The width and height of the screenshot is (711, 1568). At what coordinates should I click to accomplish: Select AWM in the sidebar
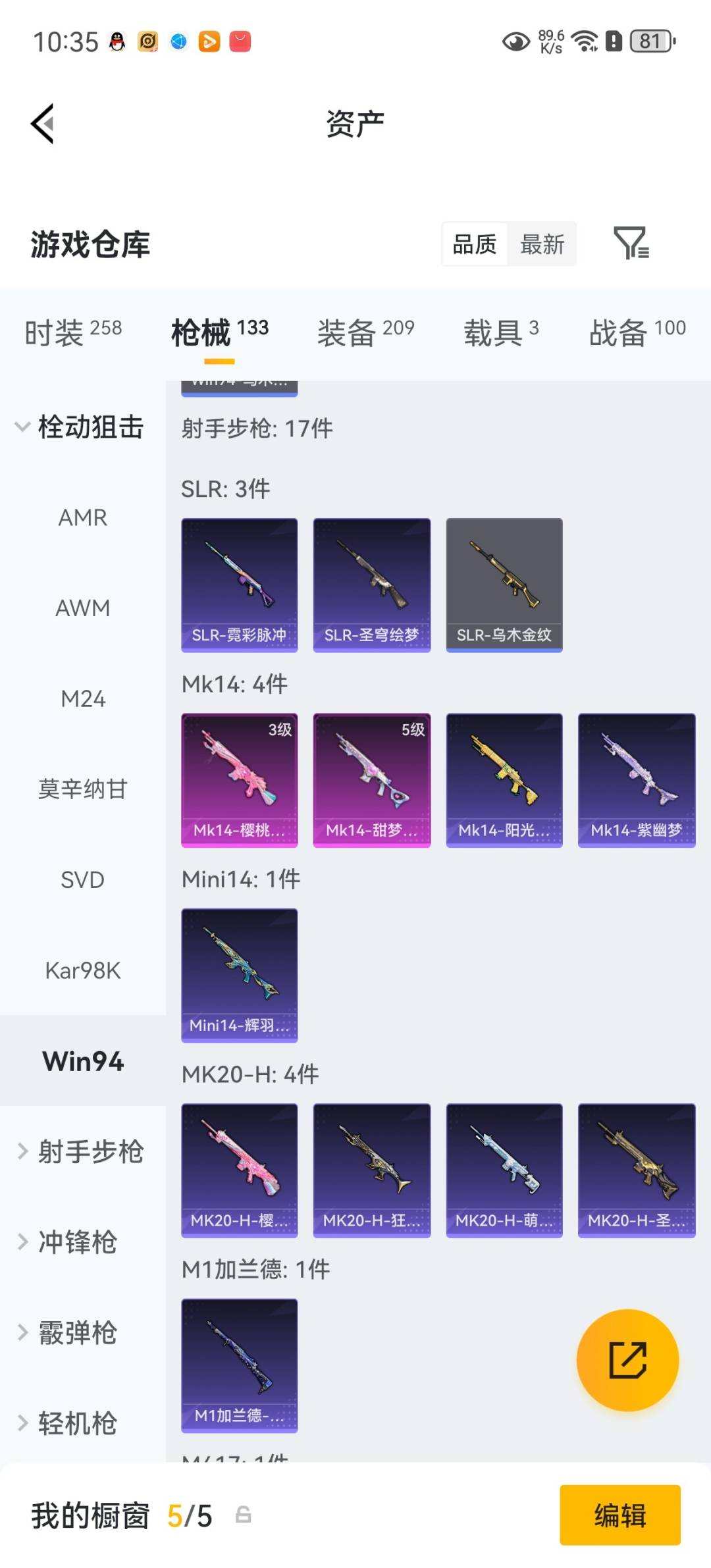(83, 608)
